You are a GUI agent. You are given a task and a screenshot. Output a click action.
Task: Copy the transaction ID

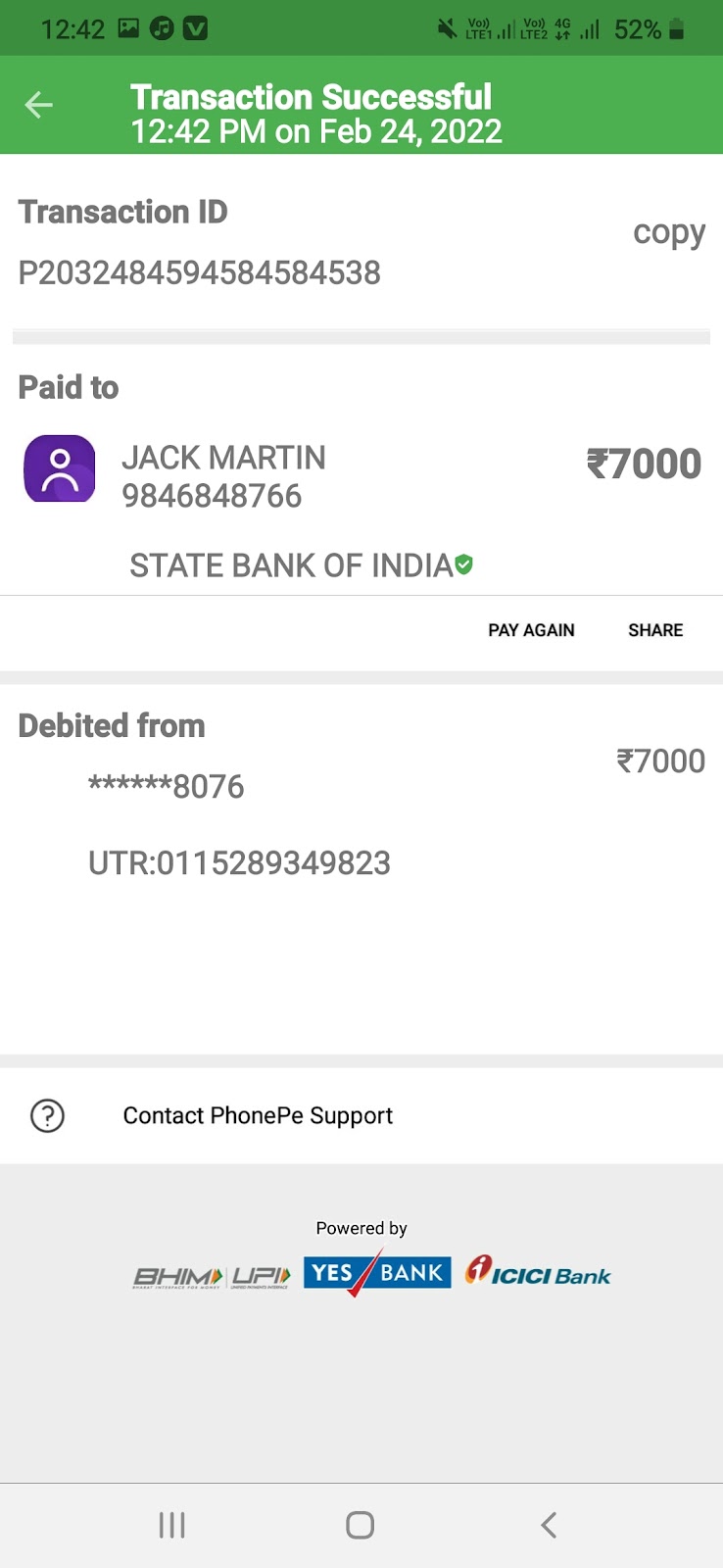click(x=668, y=233)
